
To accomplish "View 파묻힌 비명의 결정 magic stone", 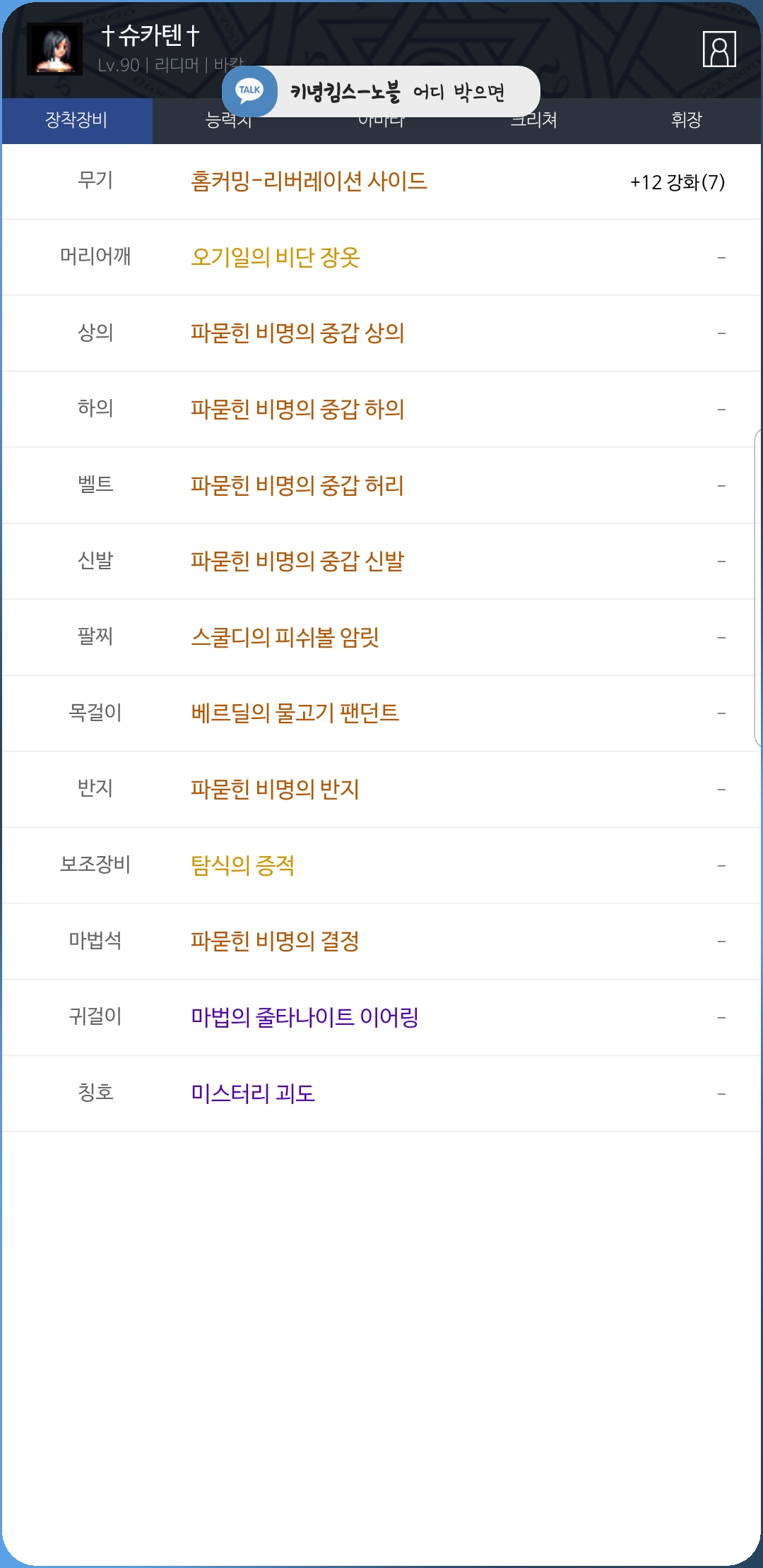I will [x=275, y=941].
